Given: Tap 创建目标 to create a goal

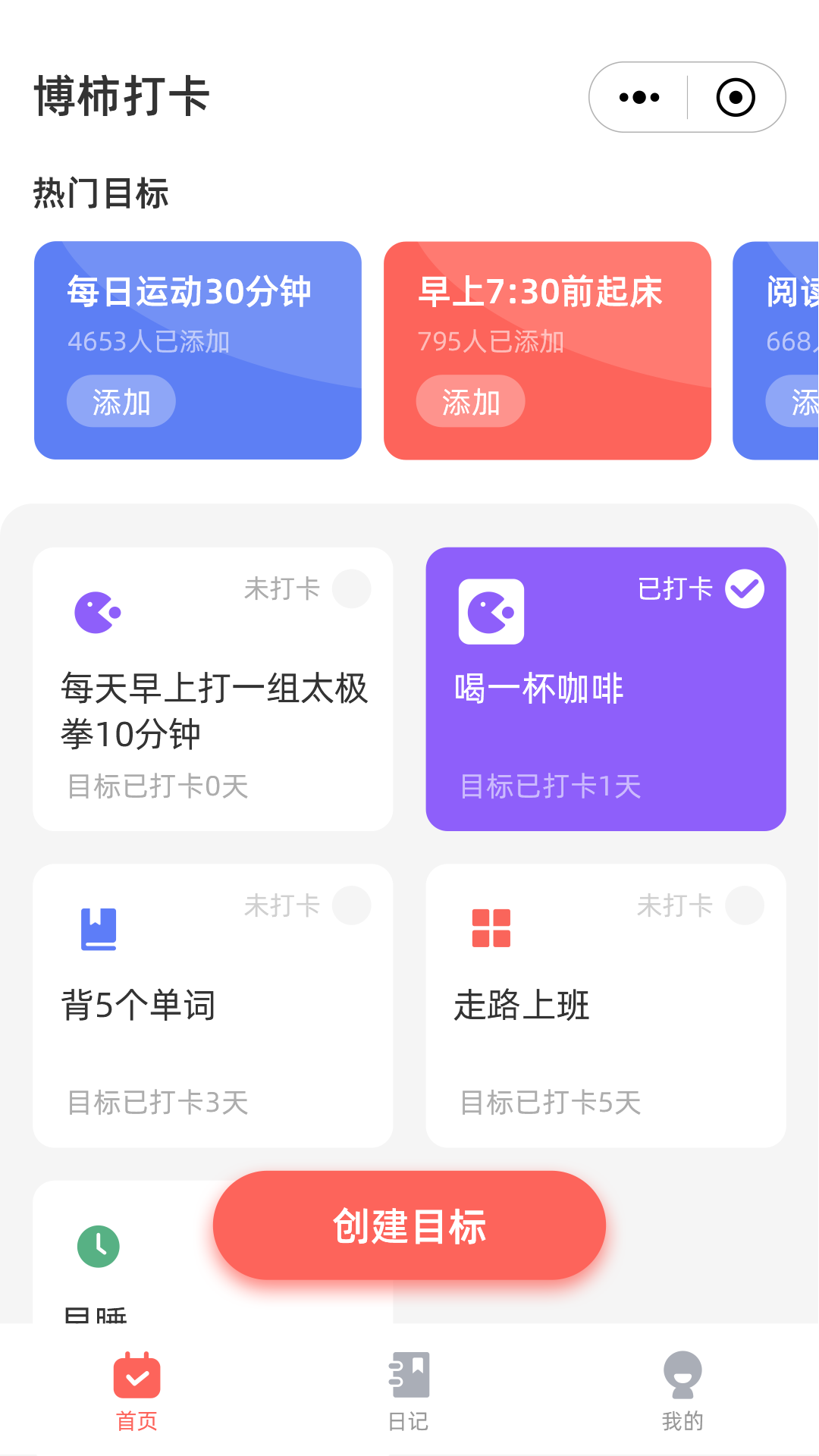Looking at the screenshot, I should (409, 1225).
